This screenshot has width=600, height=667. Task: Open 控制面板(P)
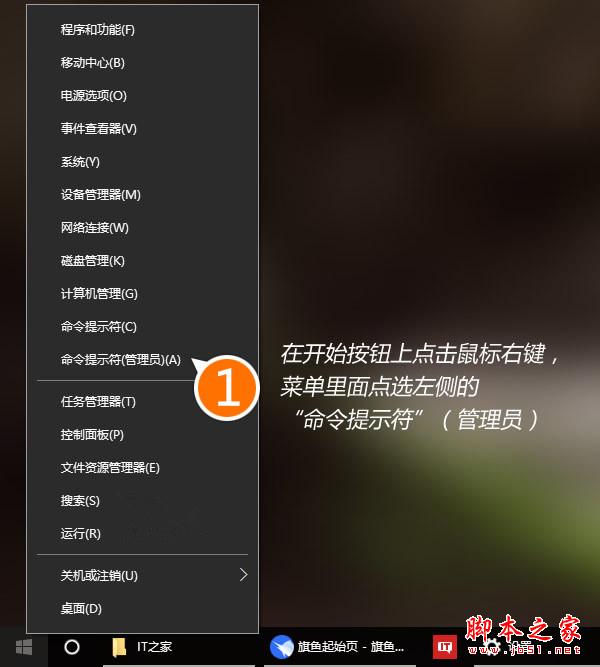tap(92, 435)
